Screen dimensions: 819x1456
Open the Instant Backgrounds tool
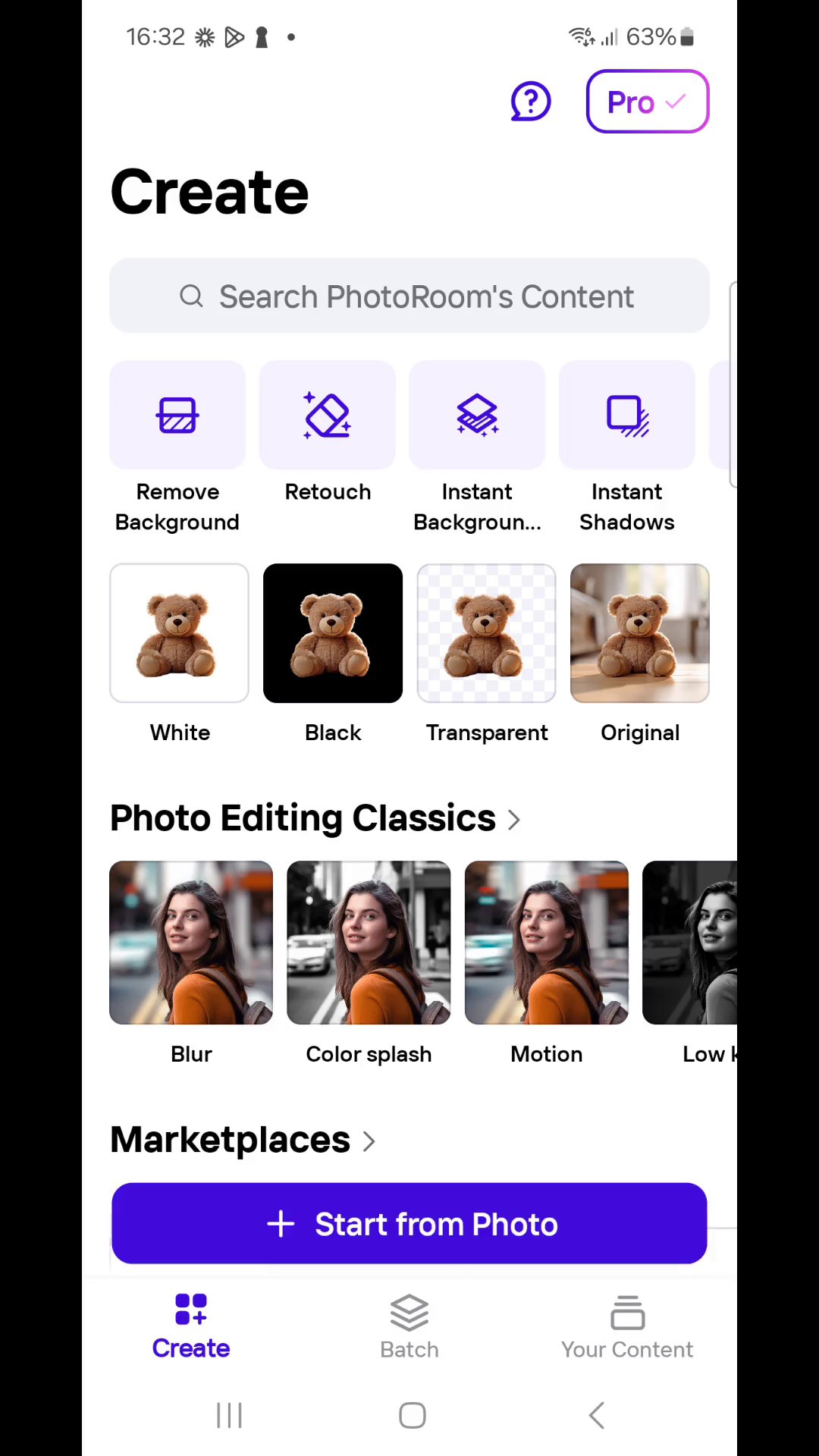[477, 416]
